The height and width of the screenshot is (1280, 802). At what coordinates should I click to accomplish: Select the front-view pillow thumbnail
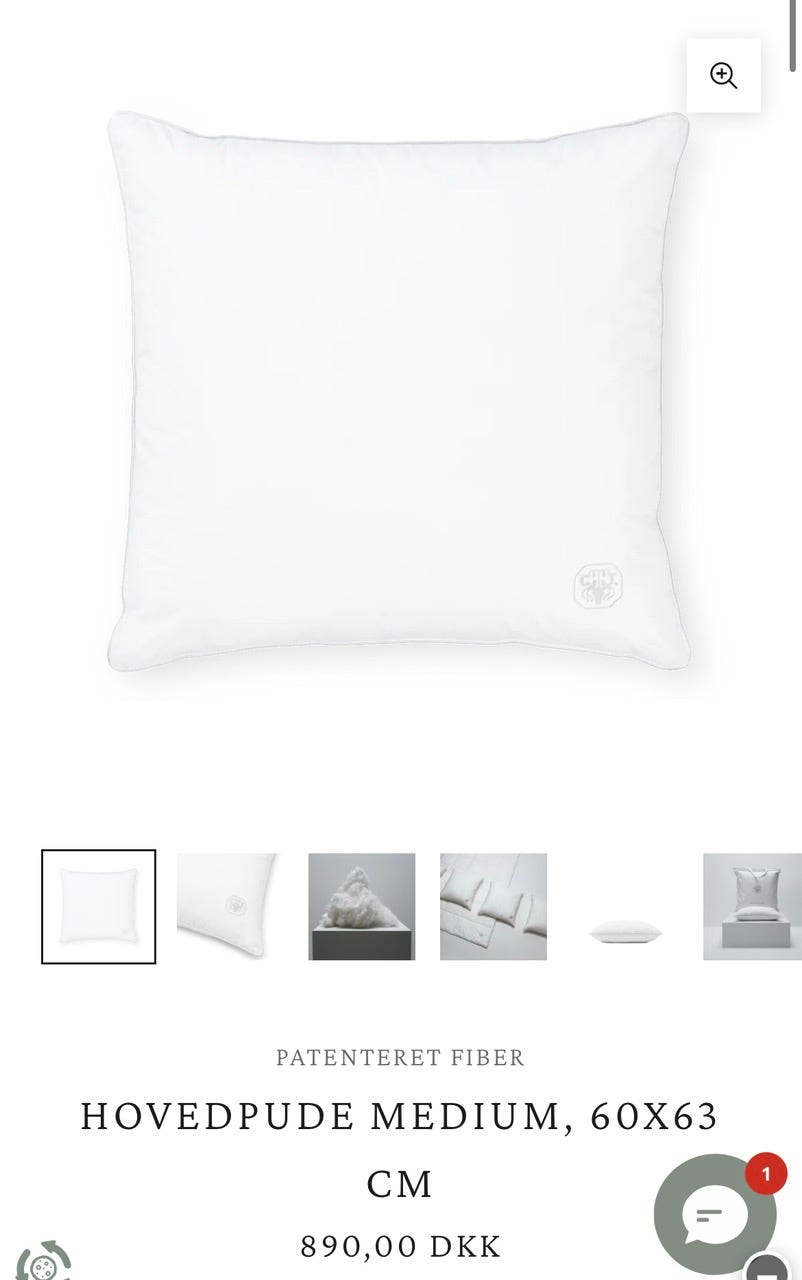98,906
